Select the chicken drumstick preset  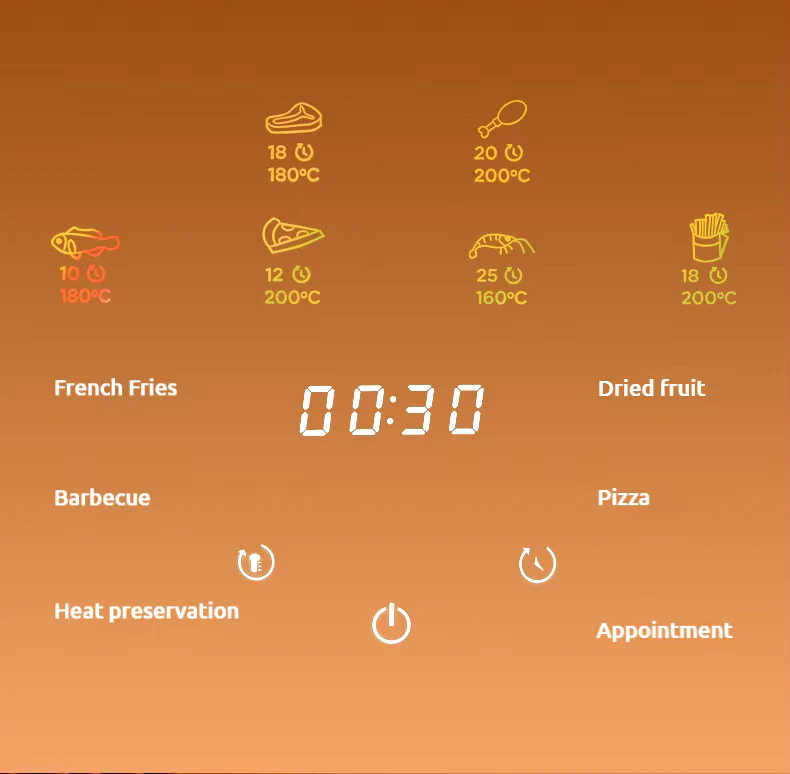(x=501, y=118)
